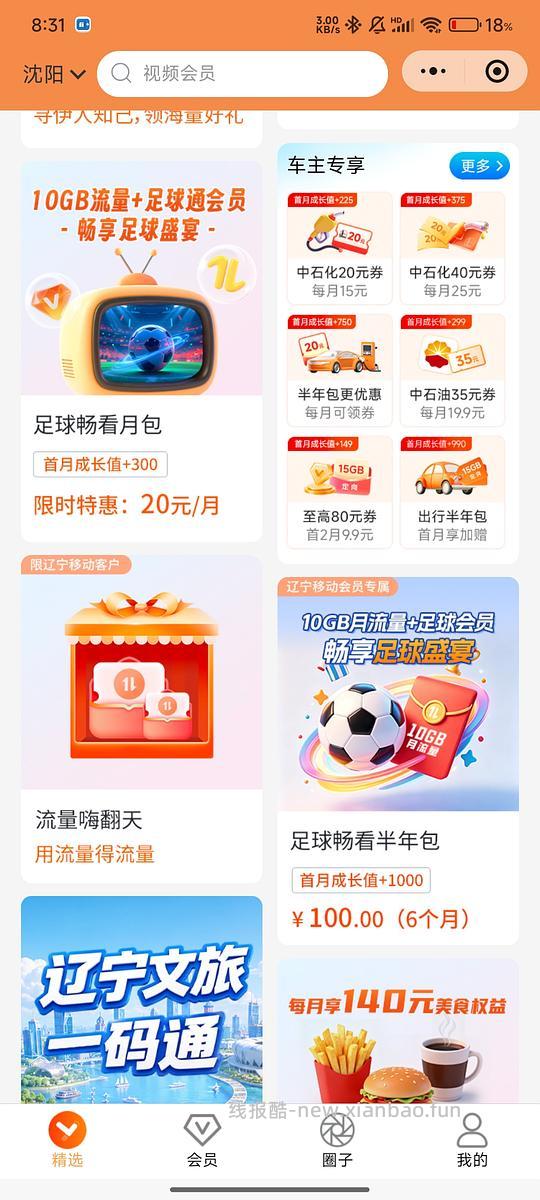
Task: Open the 出行半年包 item
Action: point(452,492)
